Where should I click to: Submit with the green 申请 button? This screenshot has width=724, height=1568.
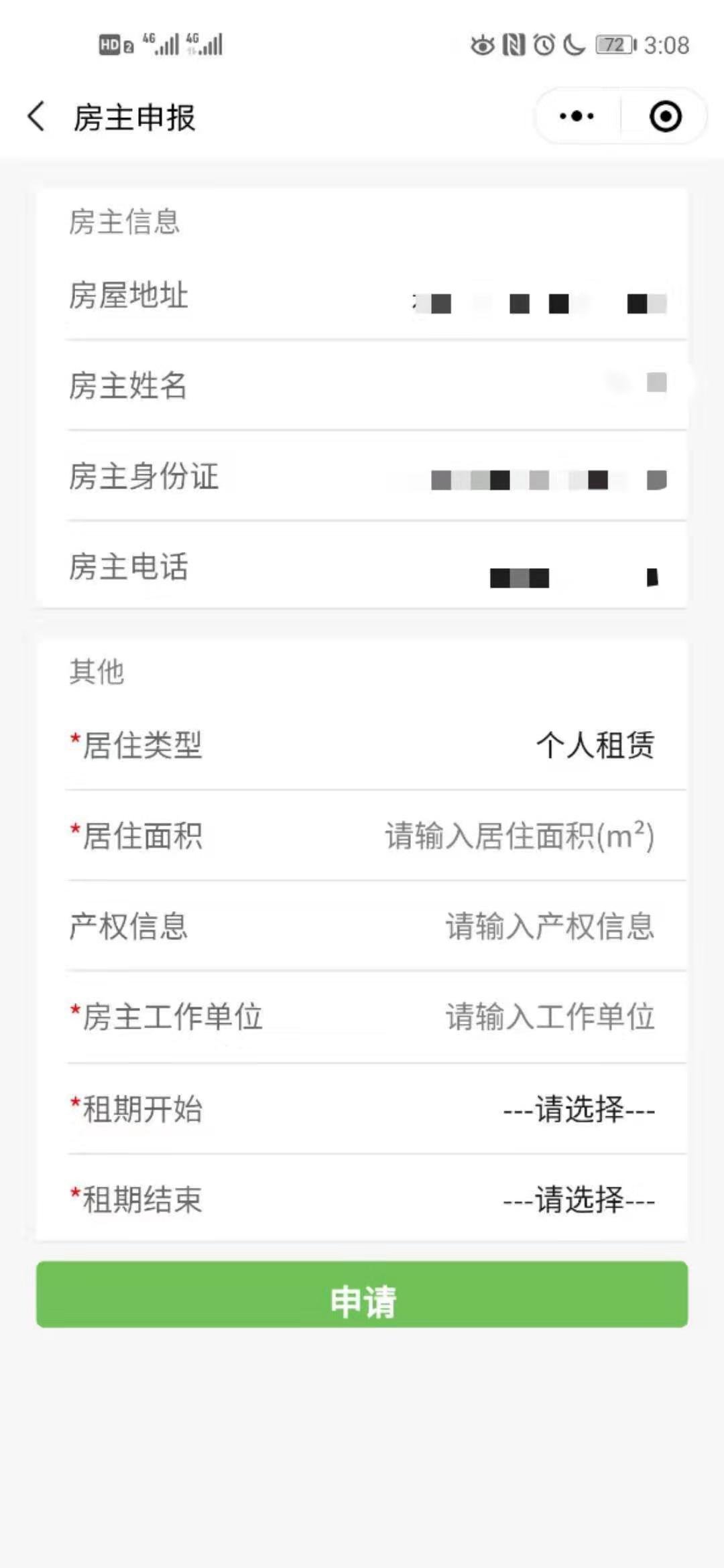362,1295
